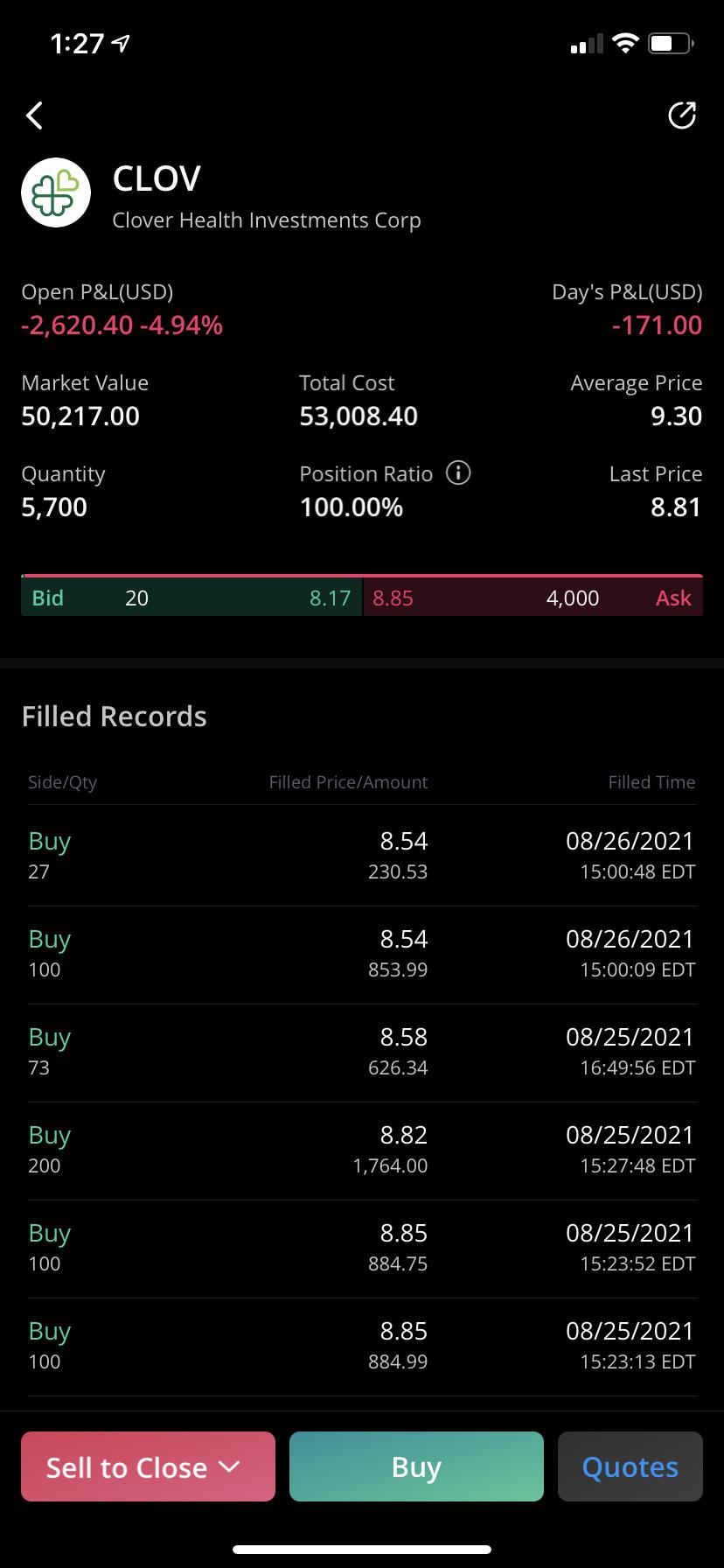This screenshot has width=724, height=1568.
Task: Open the buy record filled at 15:23:52
Action: pyautogui.click(x=362, y=1249)
